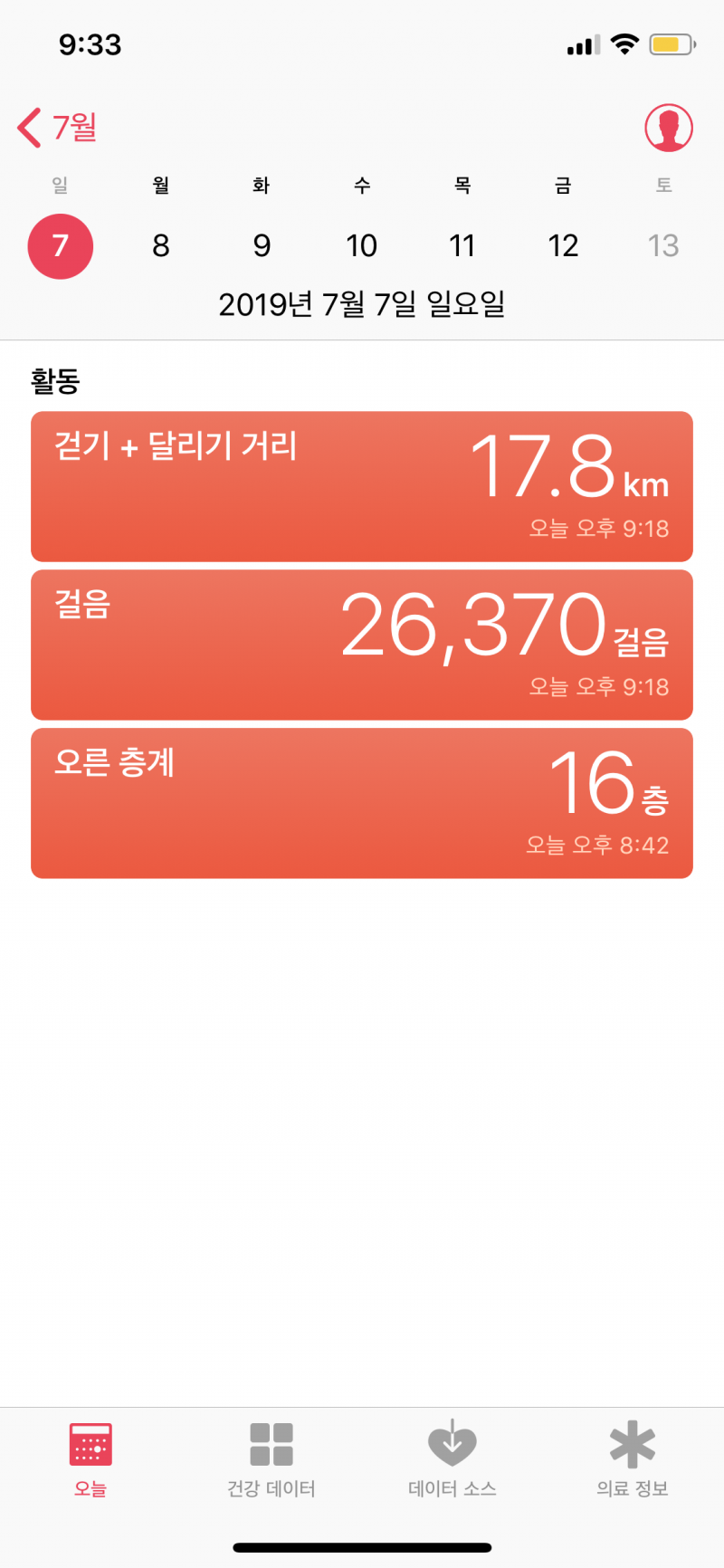The height and width of the screenshot is (1568, 724).
Task: Switch to the 데이터 소스 tab
Action: click(452, 1459)
